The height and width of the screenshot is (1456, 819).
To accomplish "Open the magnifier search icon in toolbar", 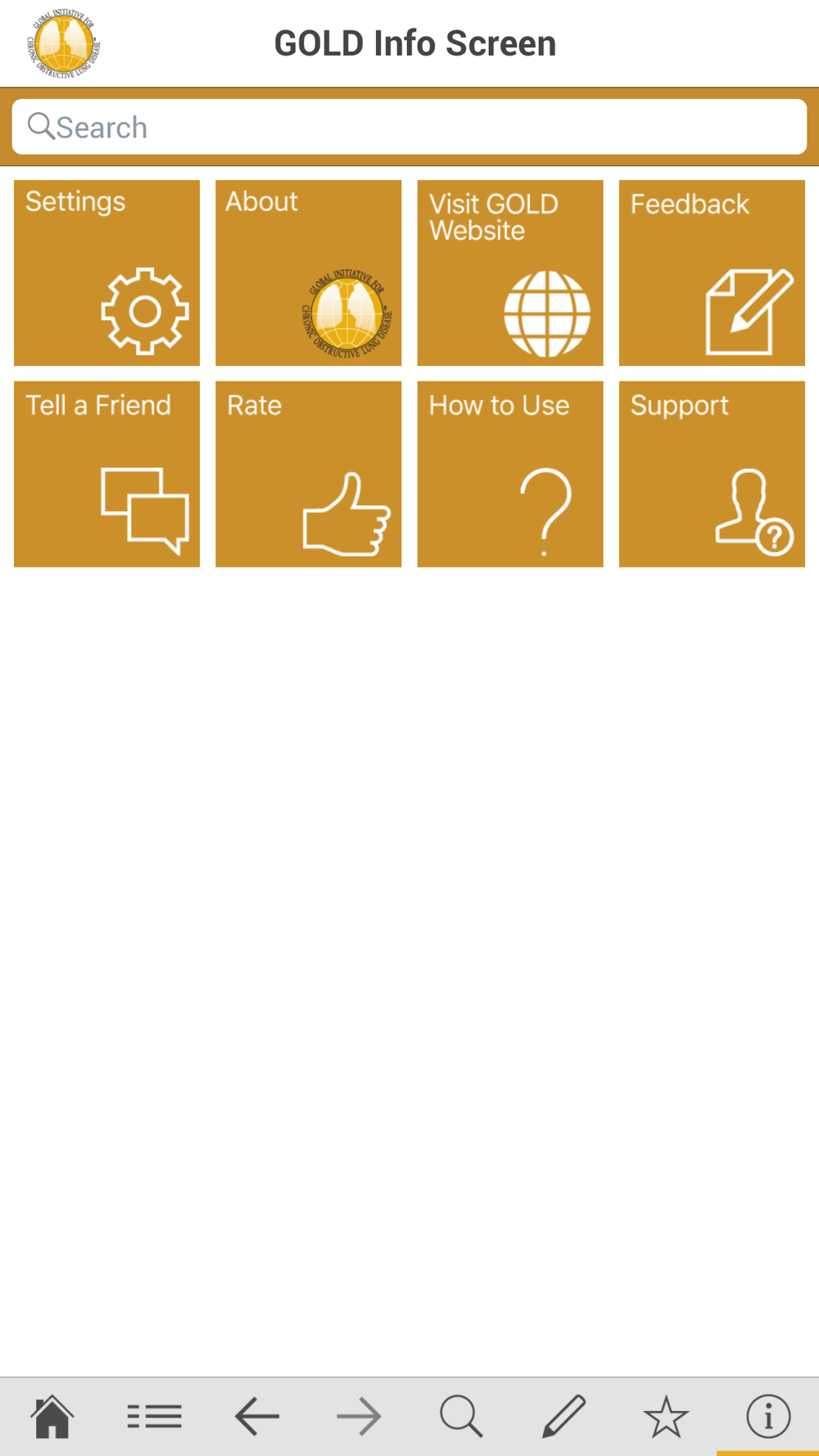I will click(461, 1416).
